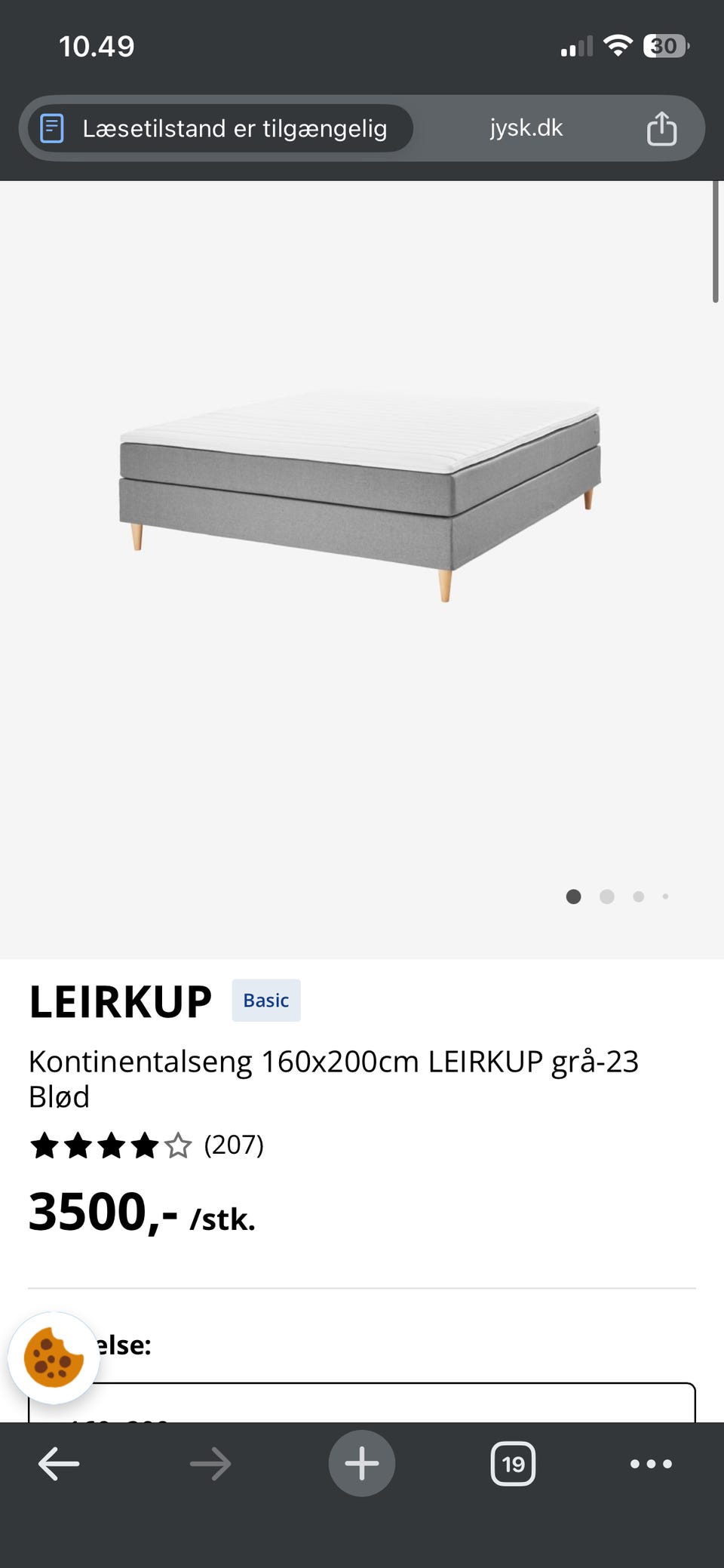
Task: Select the first carousel dot
Action: click(x=573, y=896)
